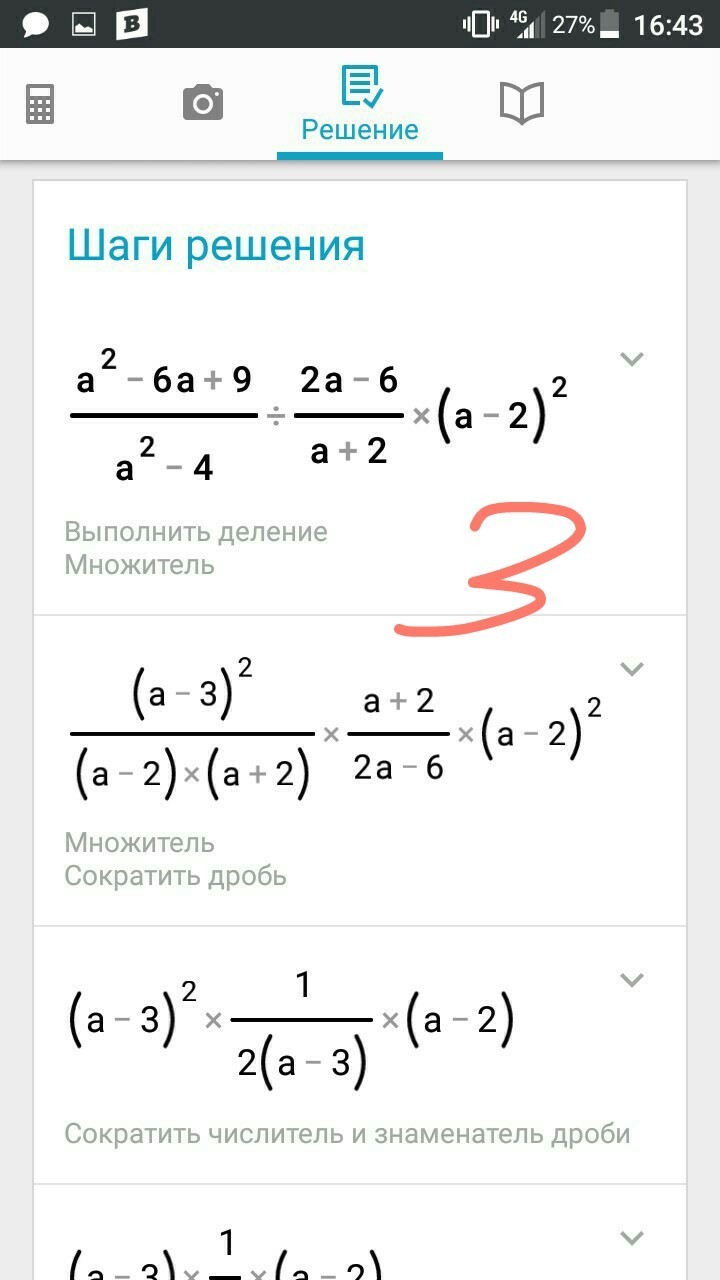The width and height of the screenshot is (720, 1280).
Task: Expand the Выполнить деление step chevron
Action: click(x=631, y=359)
